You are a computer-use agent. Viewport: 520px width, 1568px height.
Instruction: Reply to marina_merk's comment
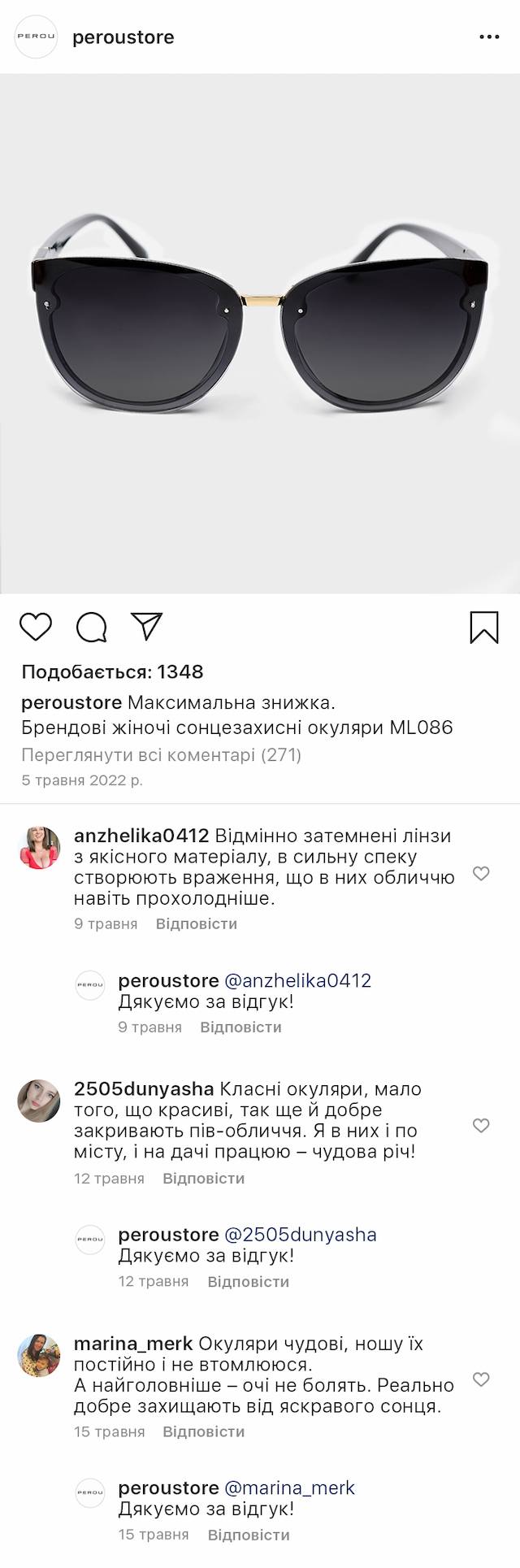pos(203,1432)
